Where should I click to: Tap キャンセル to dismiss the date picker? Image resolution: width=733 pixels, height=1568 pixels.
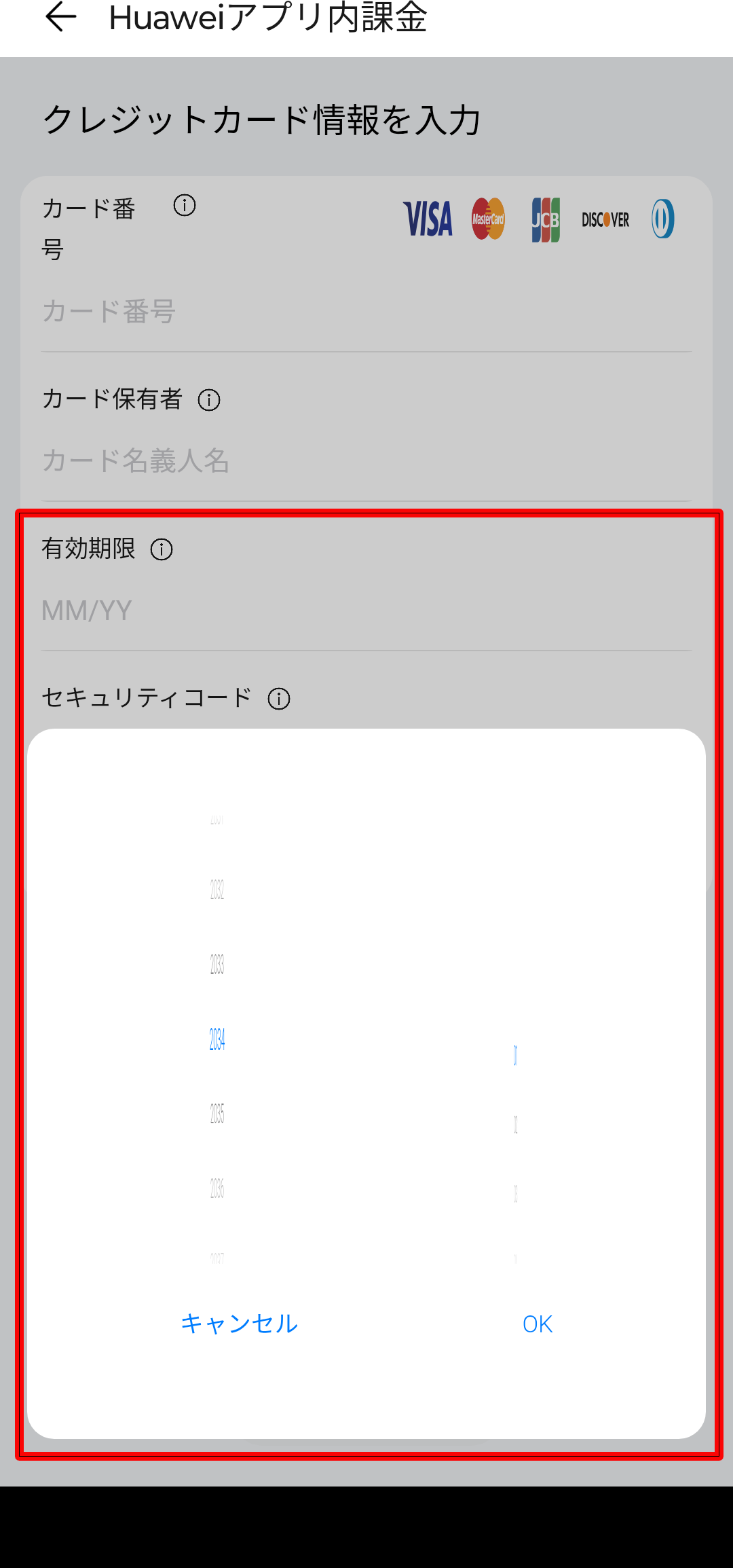[239, 1324]
